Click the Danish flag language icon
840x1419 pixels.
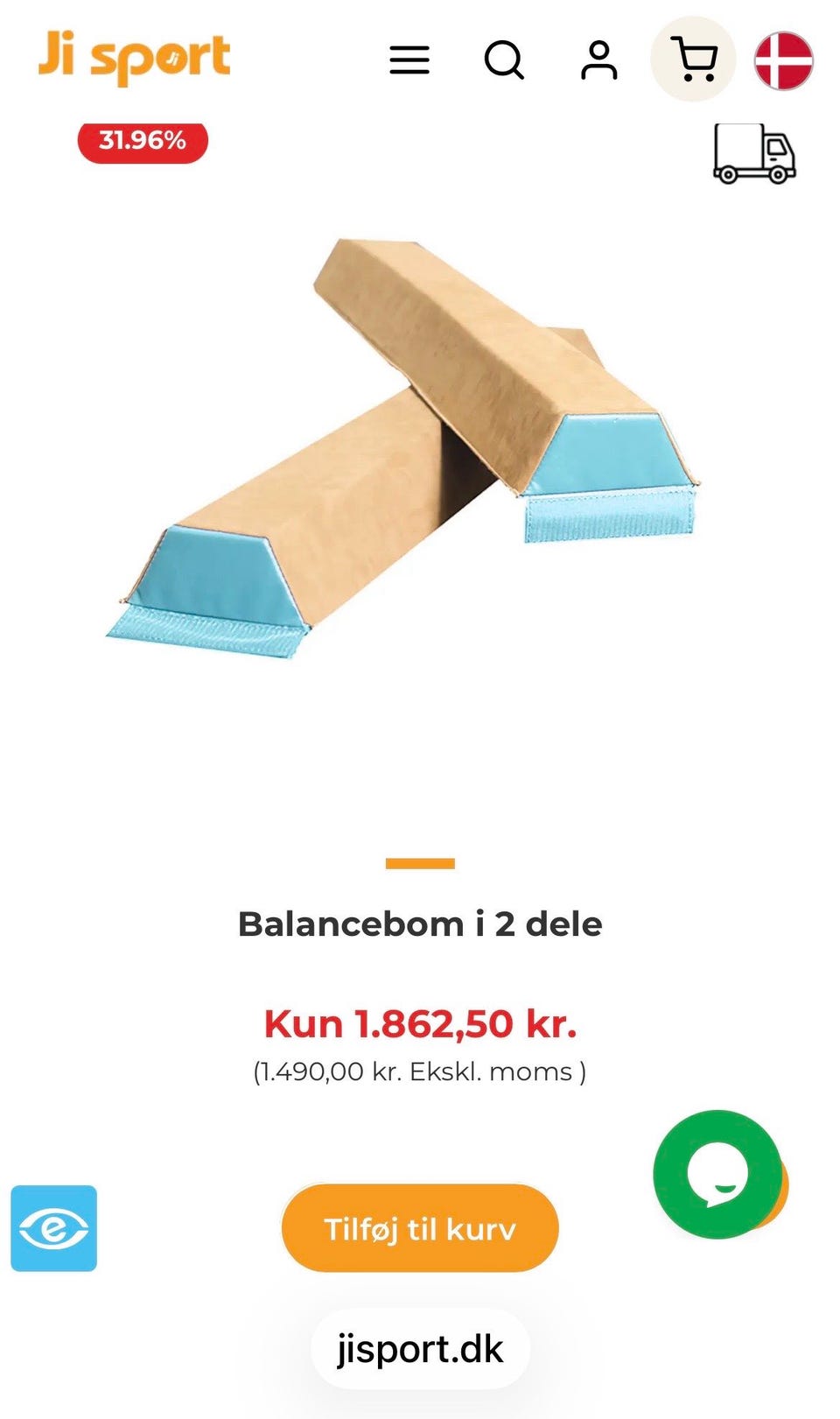785,60
